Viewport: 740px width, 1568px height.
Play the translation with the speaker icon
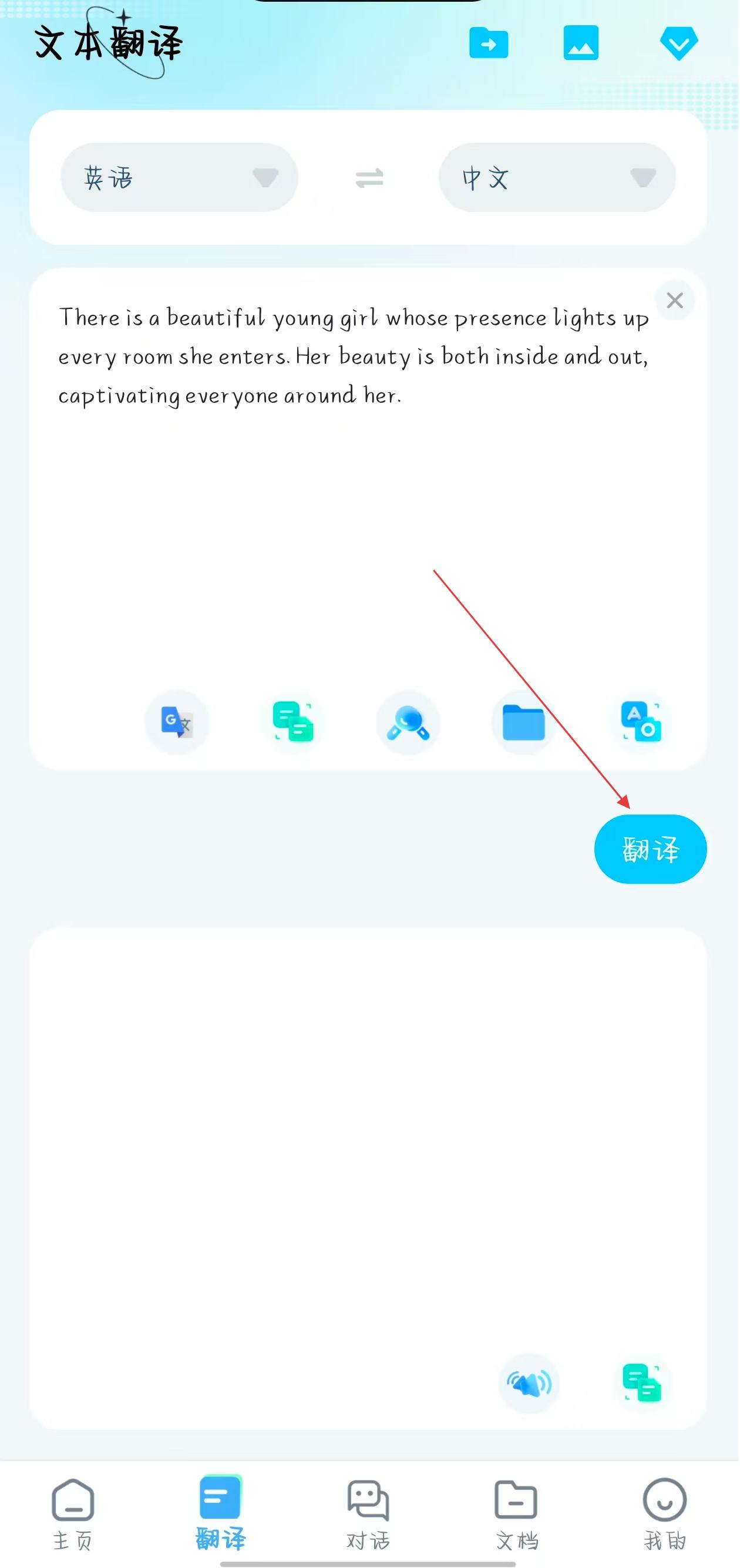529,1384
